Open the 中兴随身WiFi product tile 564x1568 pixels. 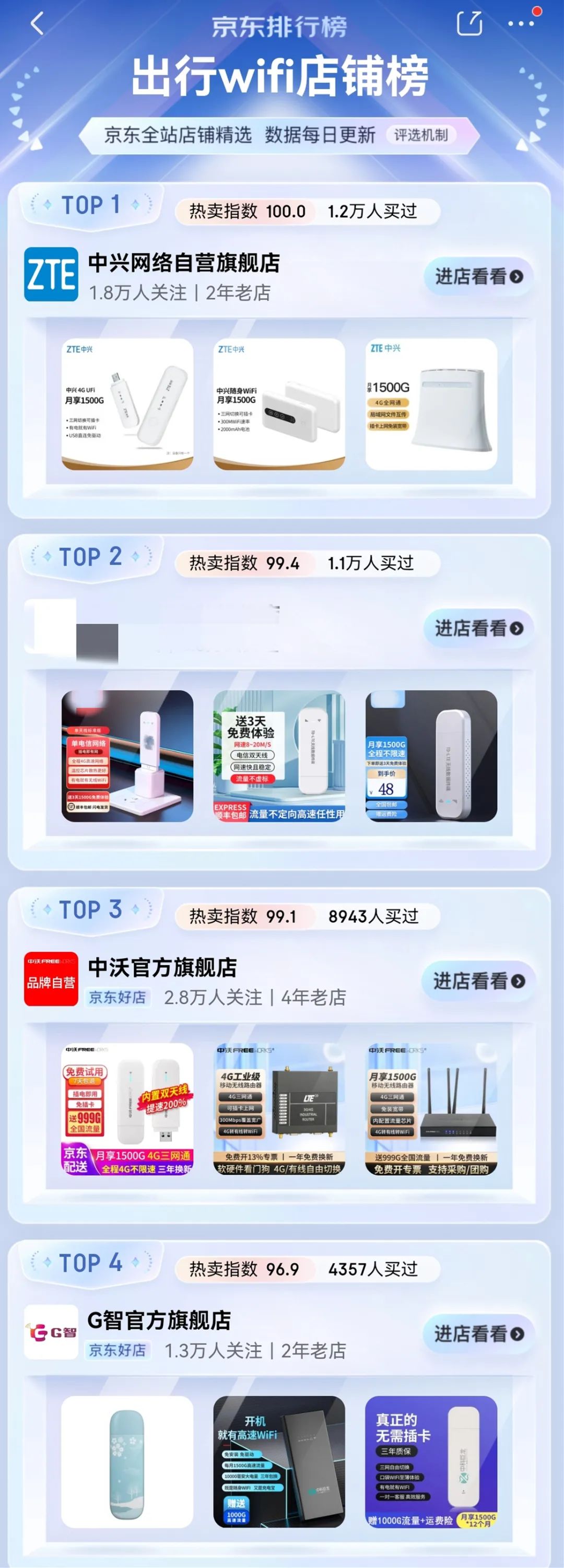click(279, 404)
